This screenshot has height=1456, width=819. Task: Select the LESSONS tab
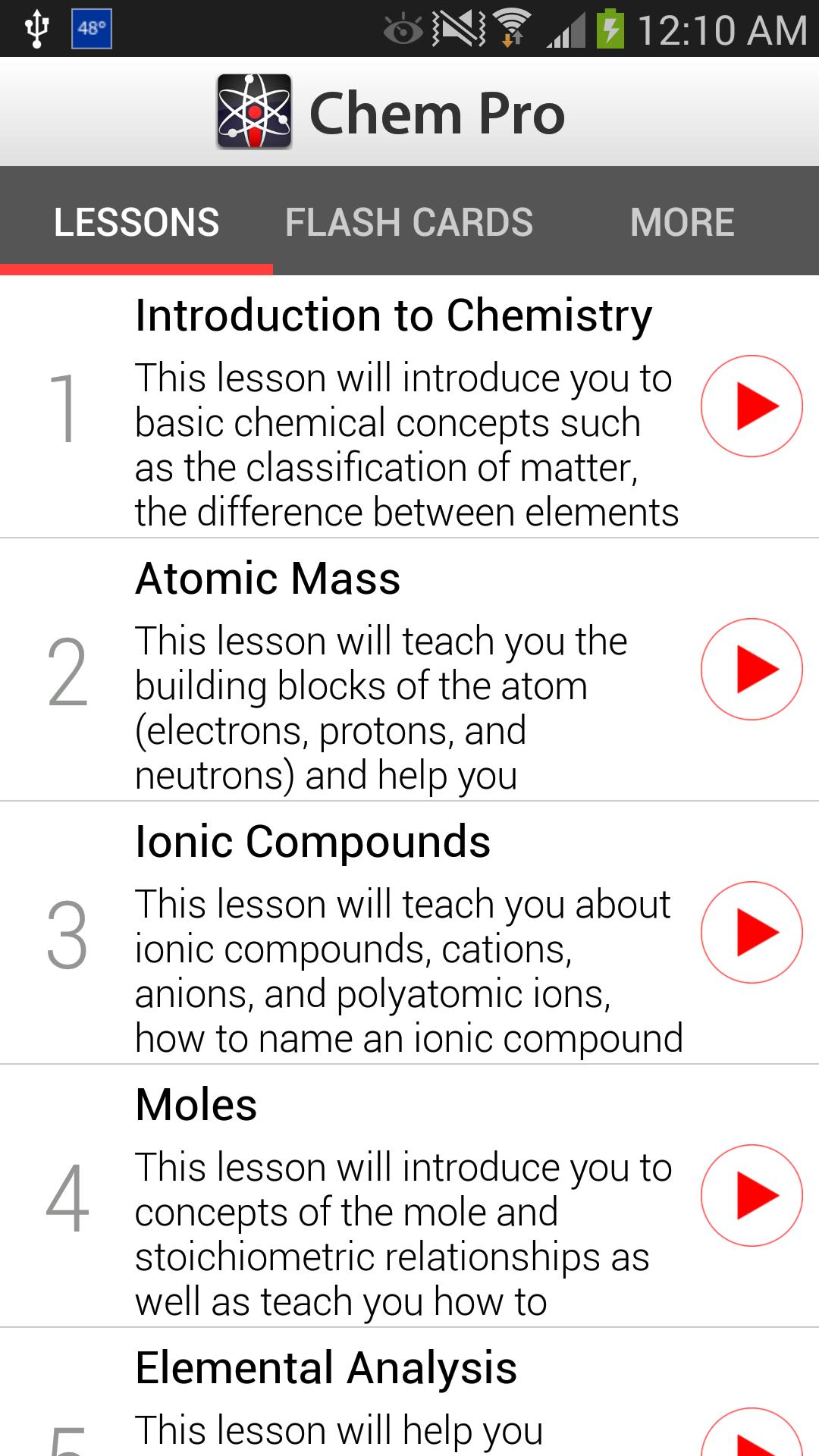(136, 221)
